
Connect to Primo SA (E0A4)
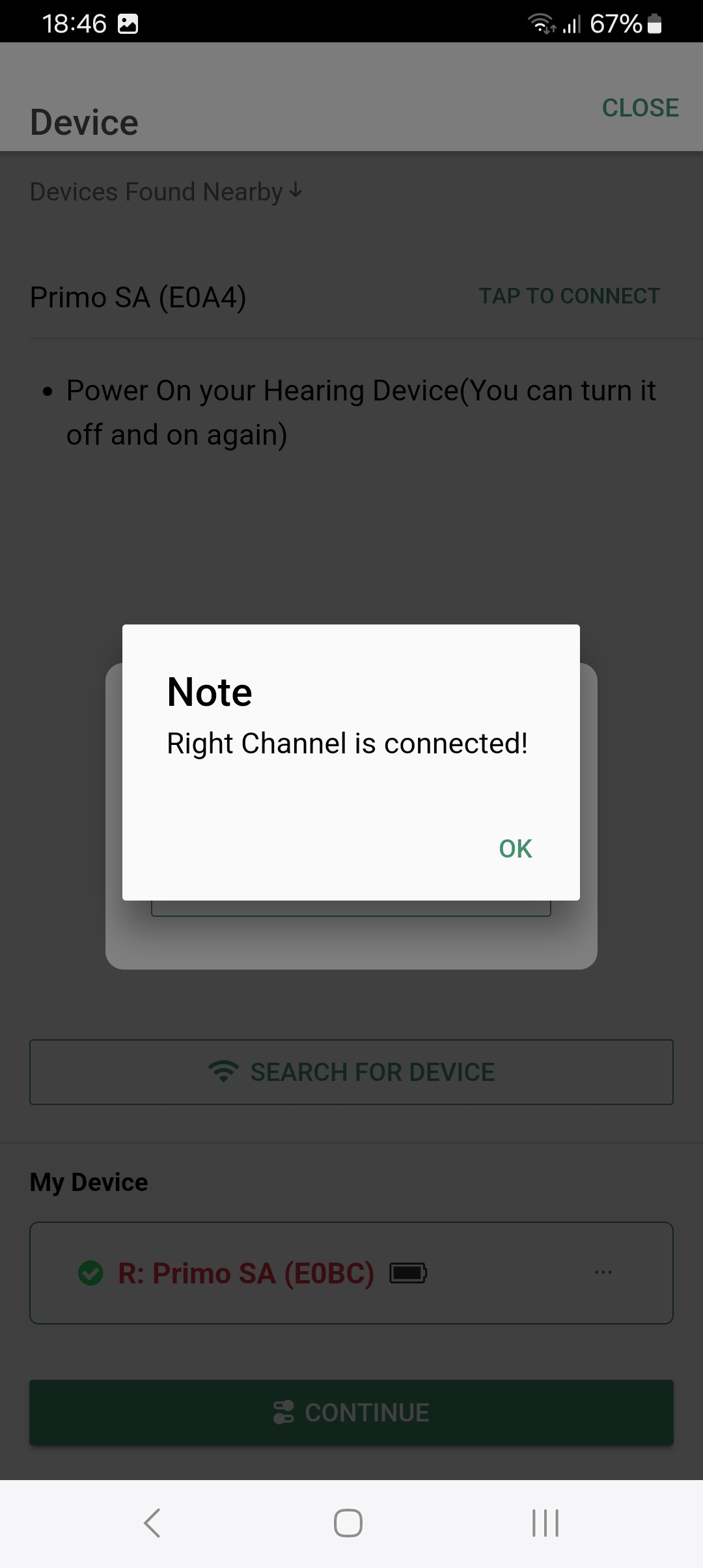point(570,296)
